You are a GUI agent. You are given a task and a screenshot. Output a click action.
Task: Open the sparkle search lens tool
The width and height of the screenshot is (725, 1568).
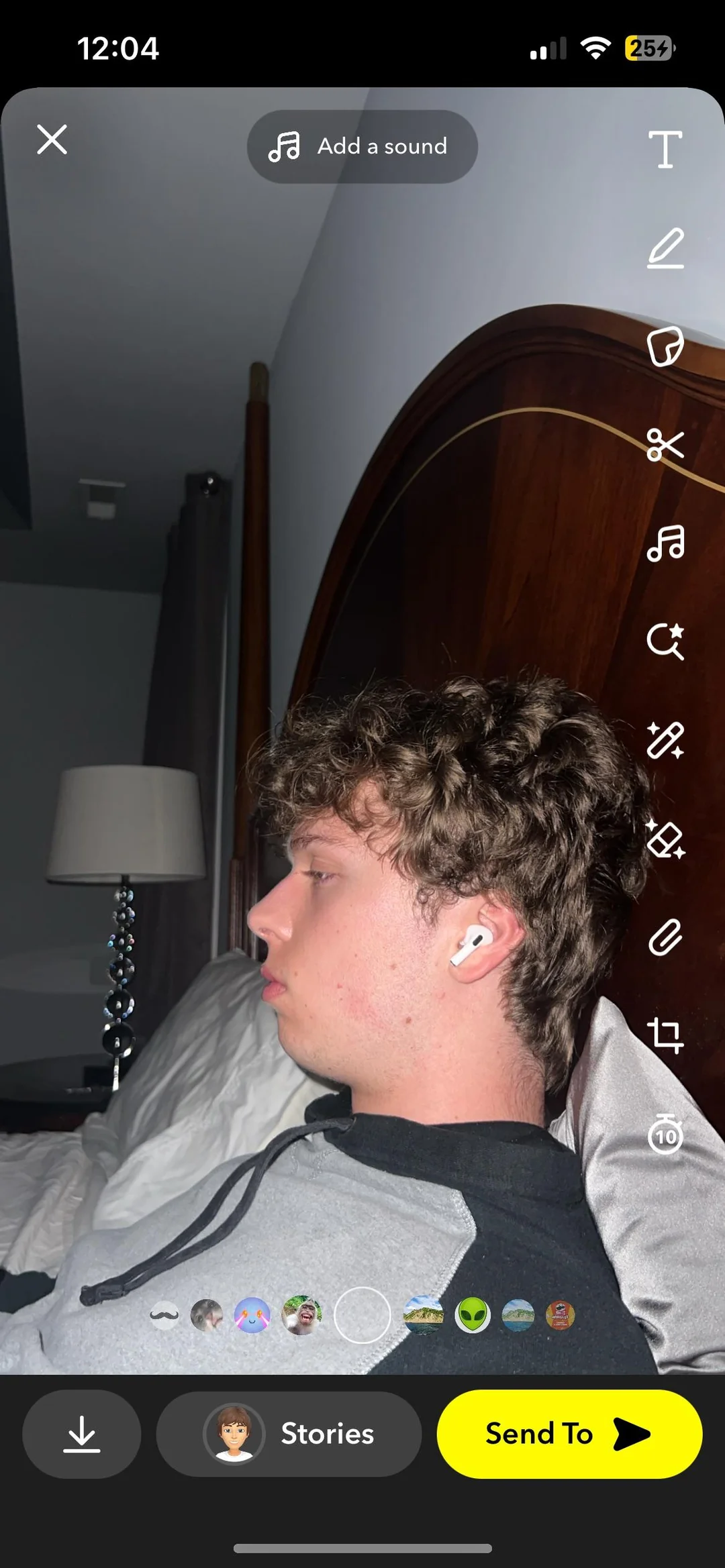click(665, 641)
